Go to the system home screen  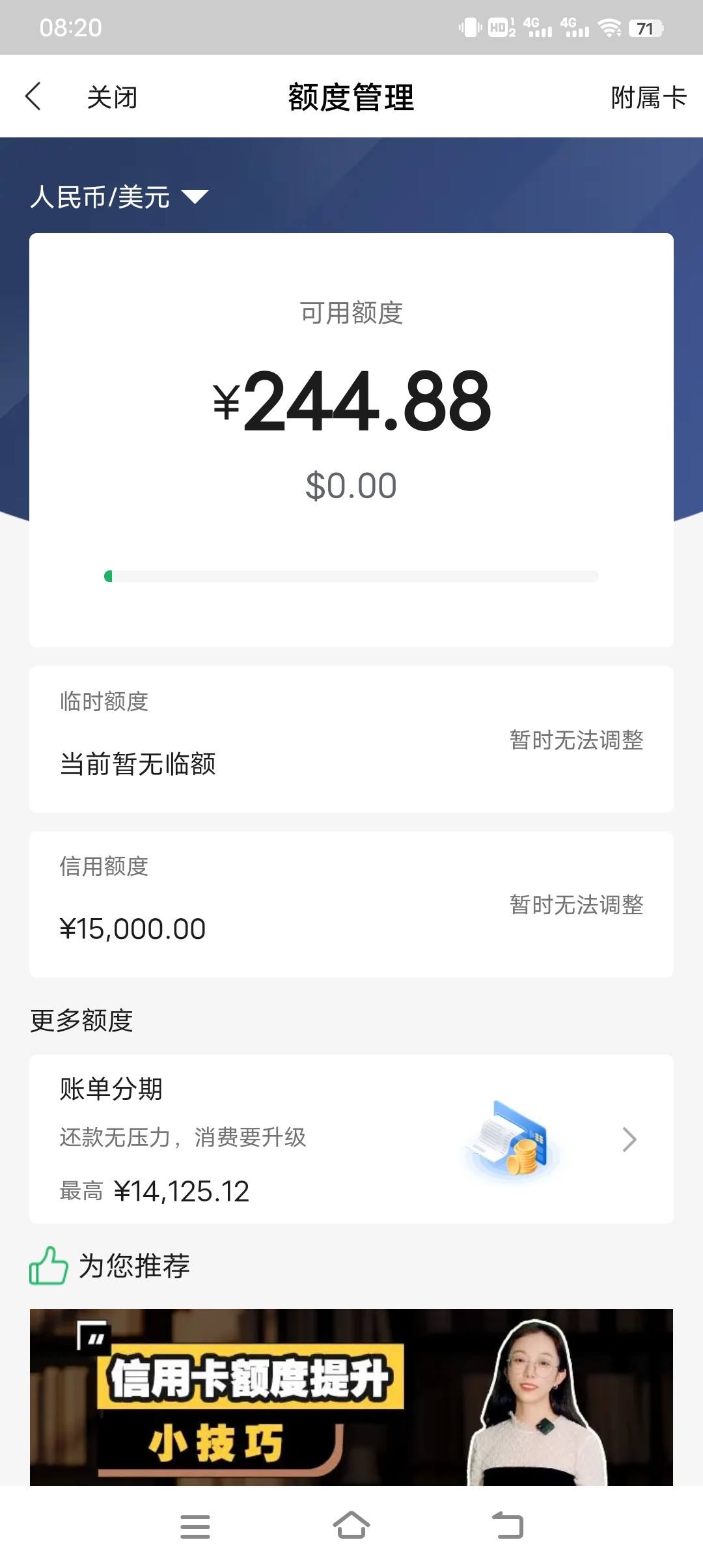click(x=351, y=1526)
